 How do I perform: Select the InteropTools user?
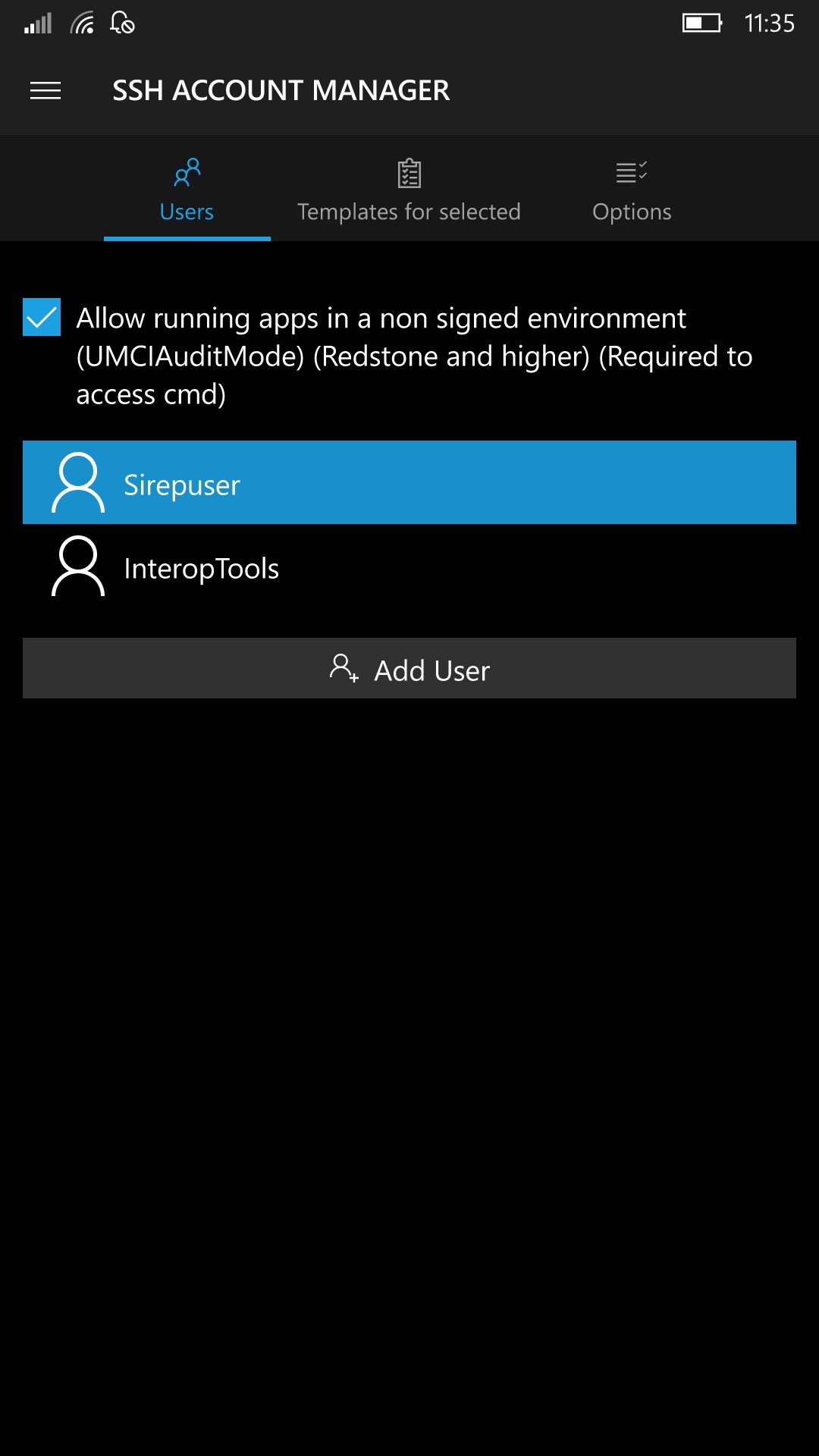(409, 567)
